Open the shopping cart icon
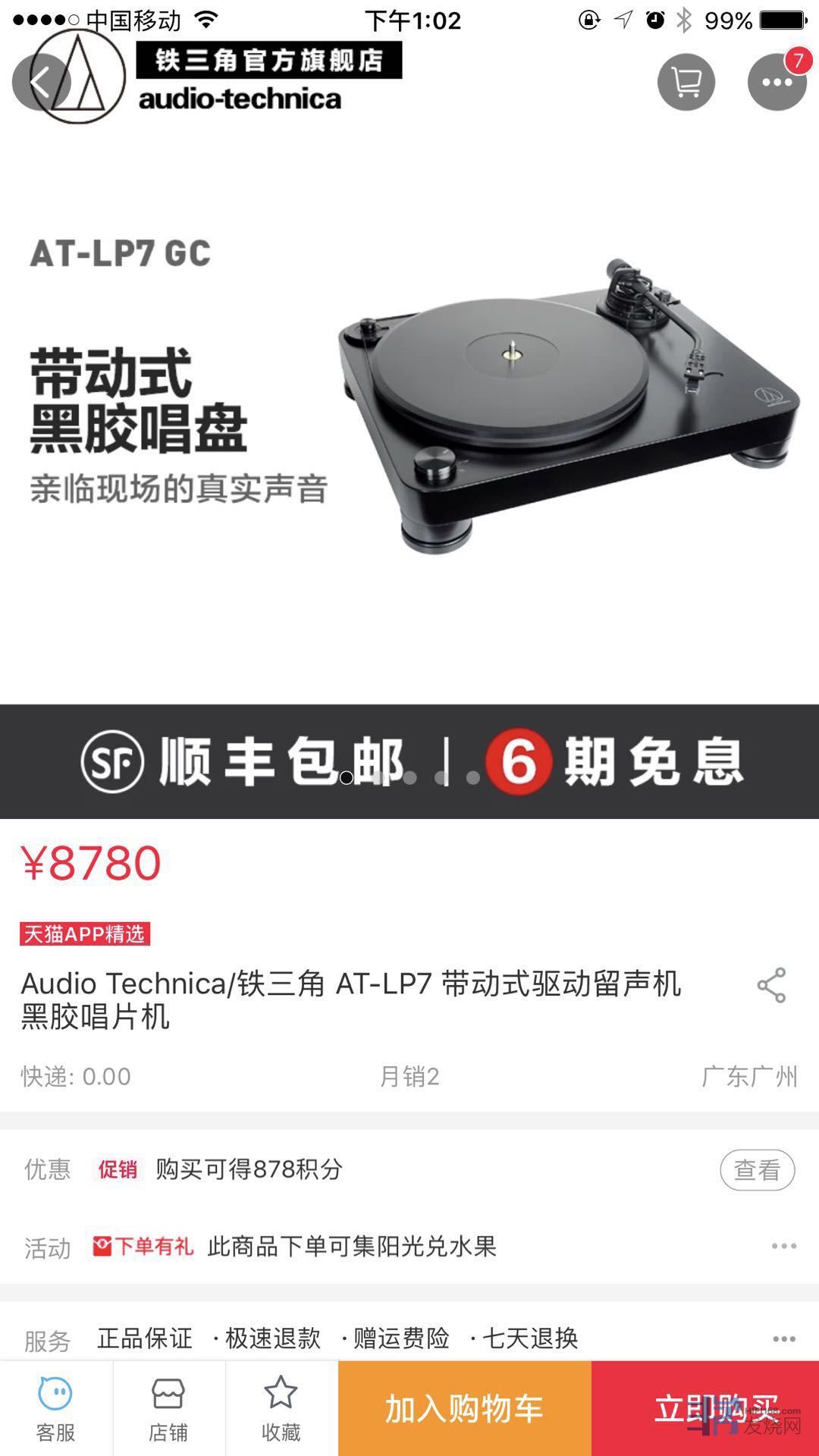819x1456 pixels. [686, 82]
